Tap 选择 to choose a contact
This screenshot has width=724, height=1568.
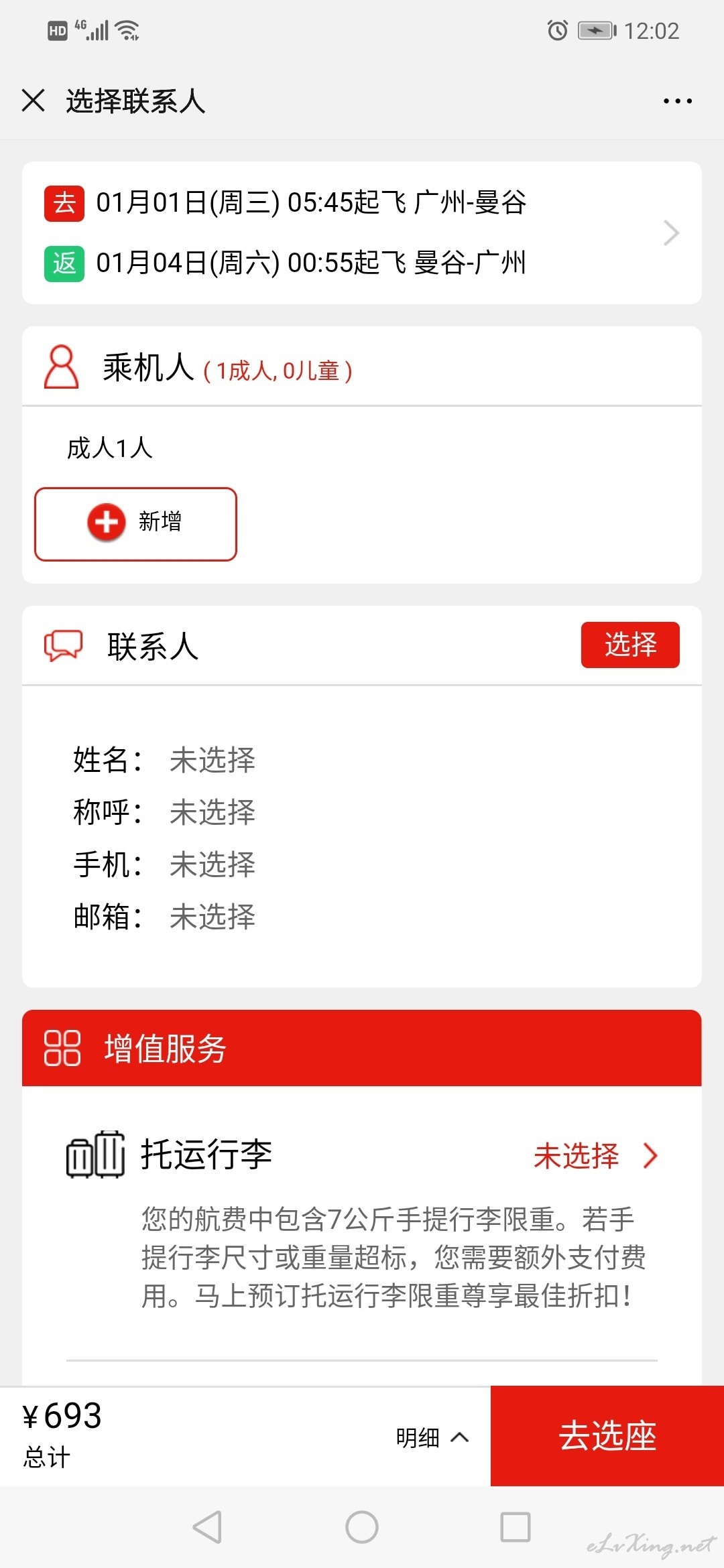[x=630, y=645]
